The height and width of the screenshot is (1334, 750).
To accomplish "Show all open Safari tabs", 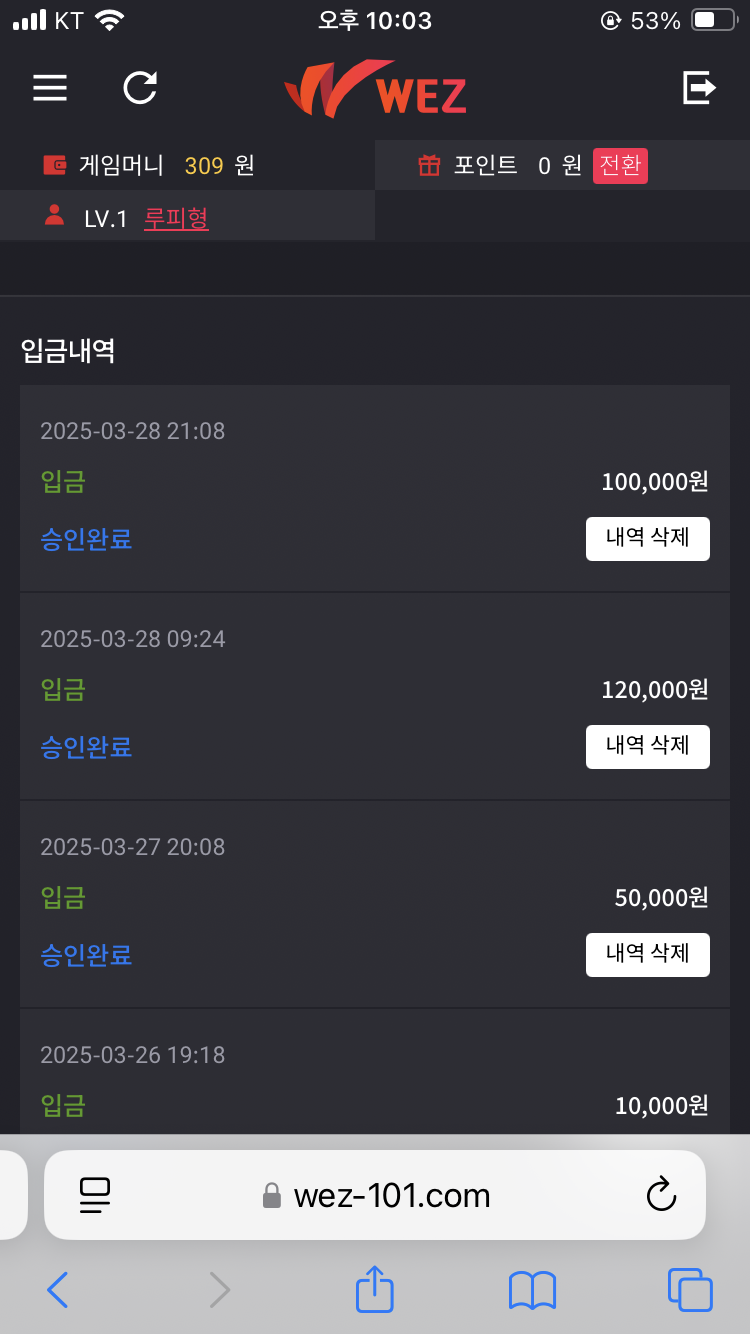I will [x=690, y=1290].
